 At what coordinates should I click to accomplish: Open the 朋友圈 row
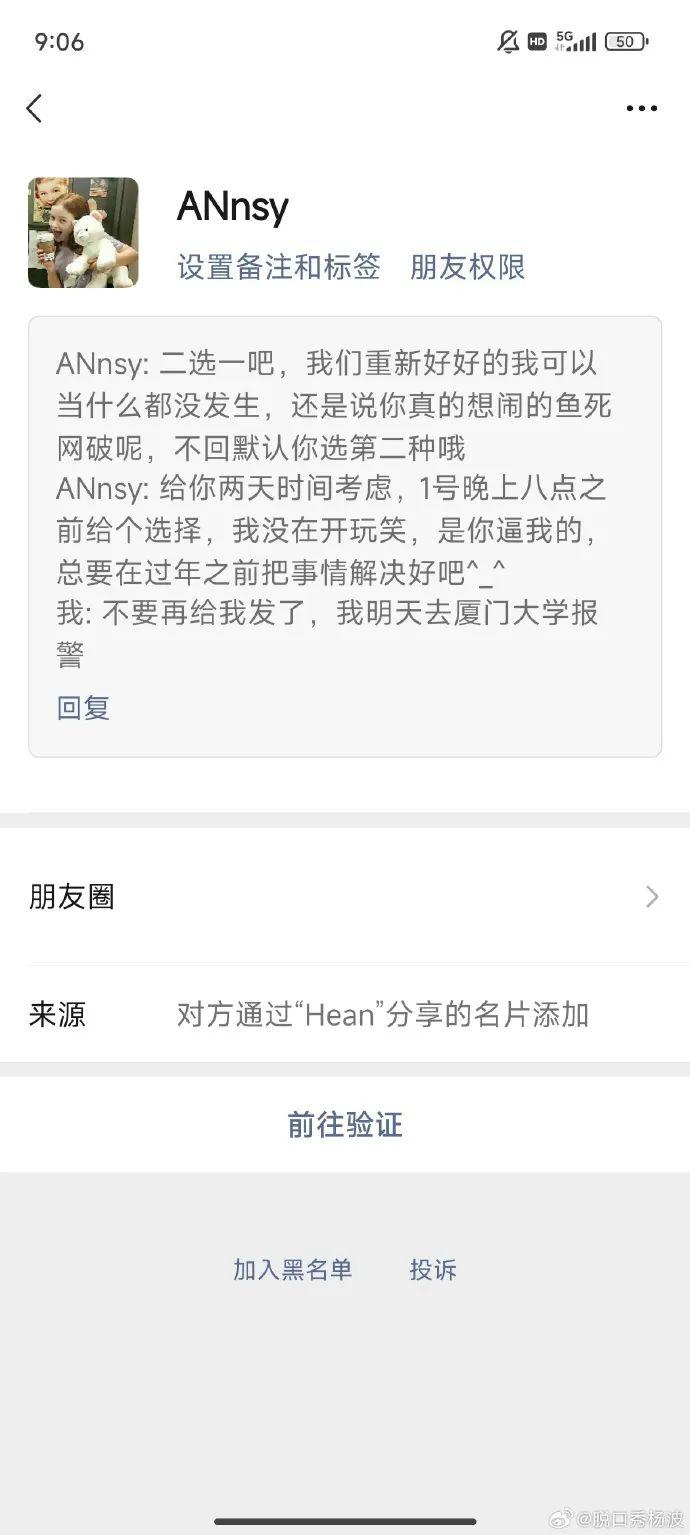click(345, 897)
